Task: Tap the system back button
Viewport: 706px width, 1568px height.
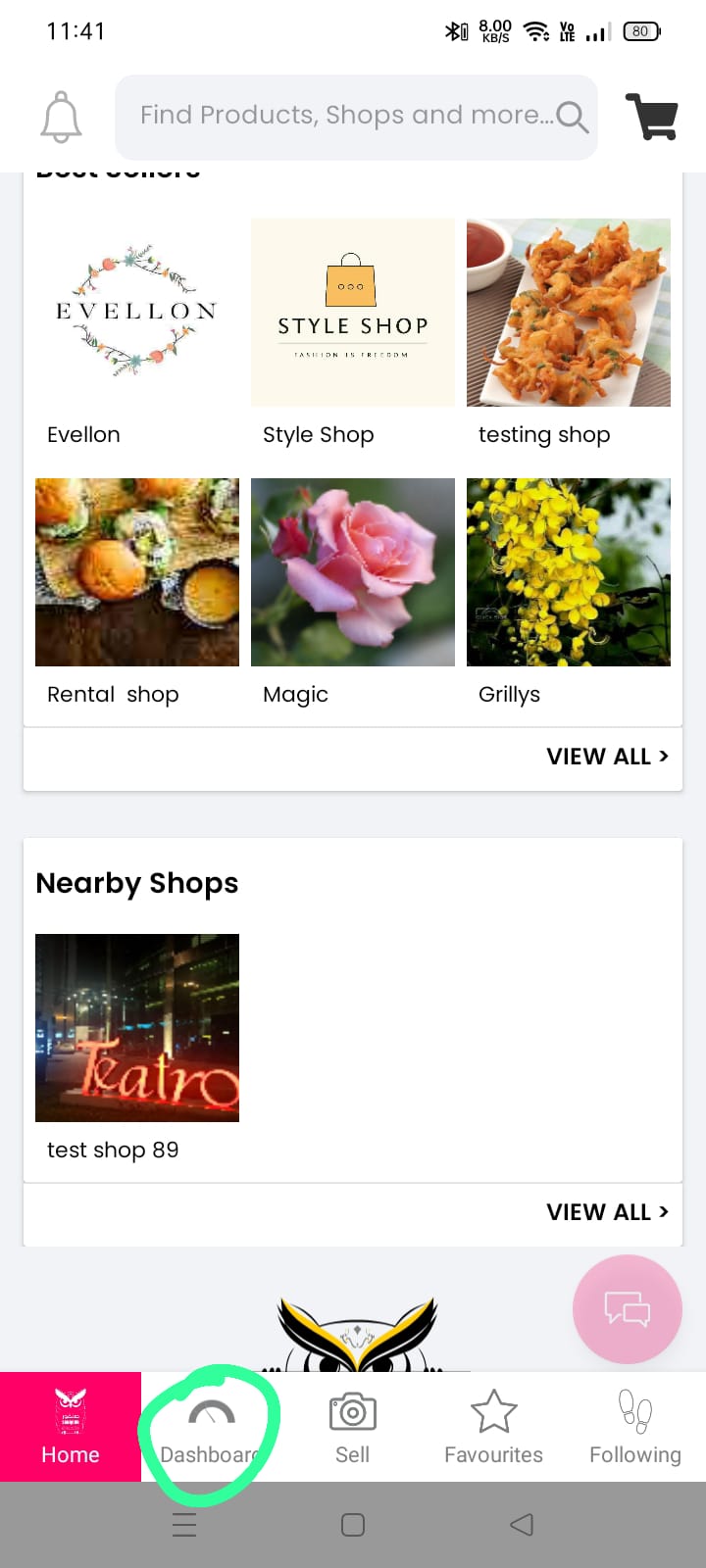Action: (522, 1525)
